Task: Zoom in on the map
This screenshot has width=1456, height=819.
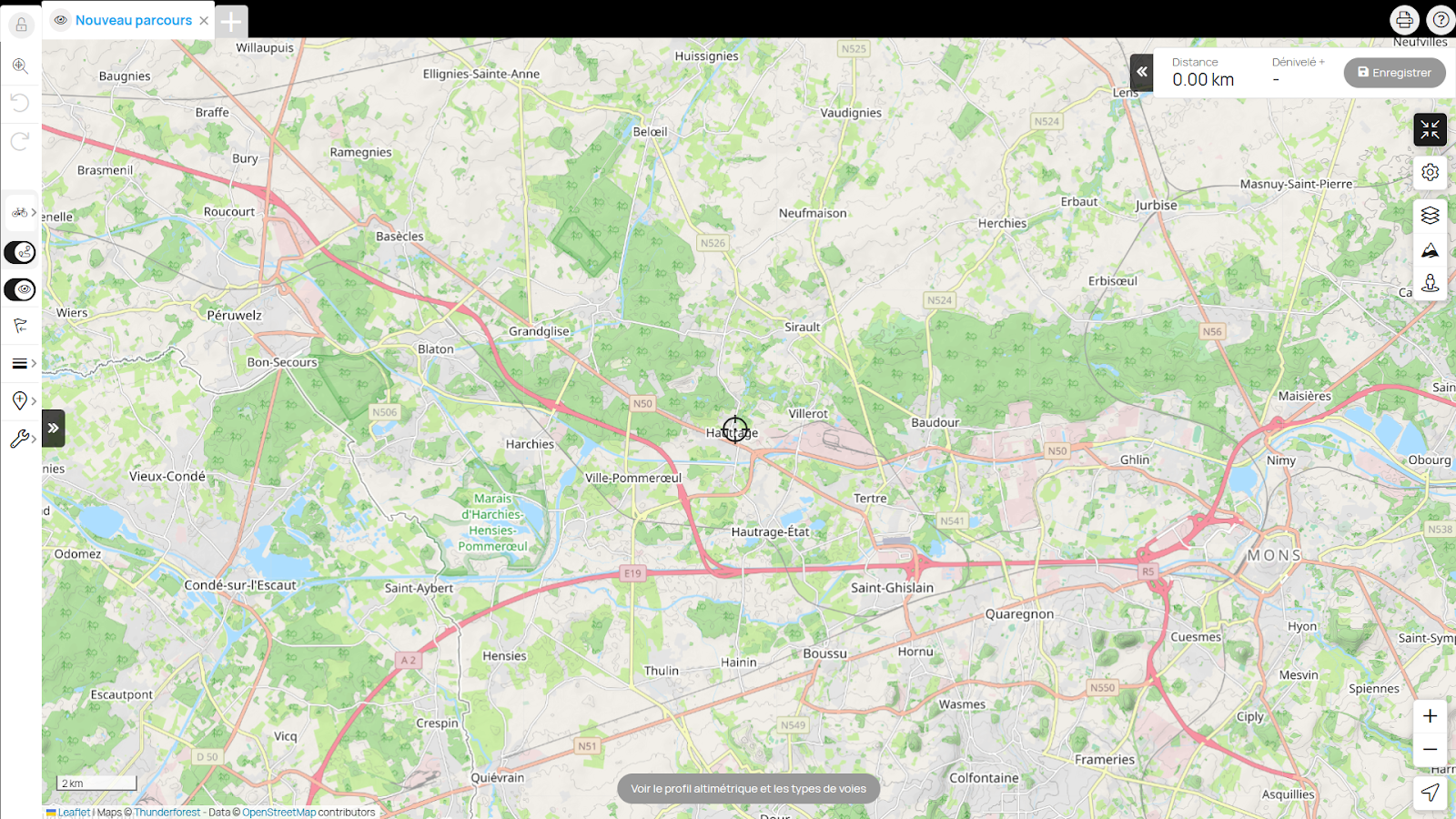Action: [x=1430, y=716]
